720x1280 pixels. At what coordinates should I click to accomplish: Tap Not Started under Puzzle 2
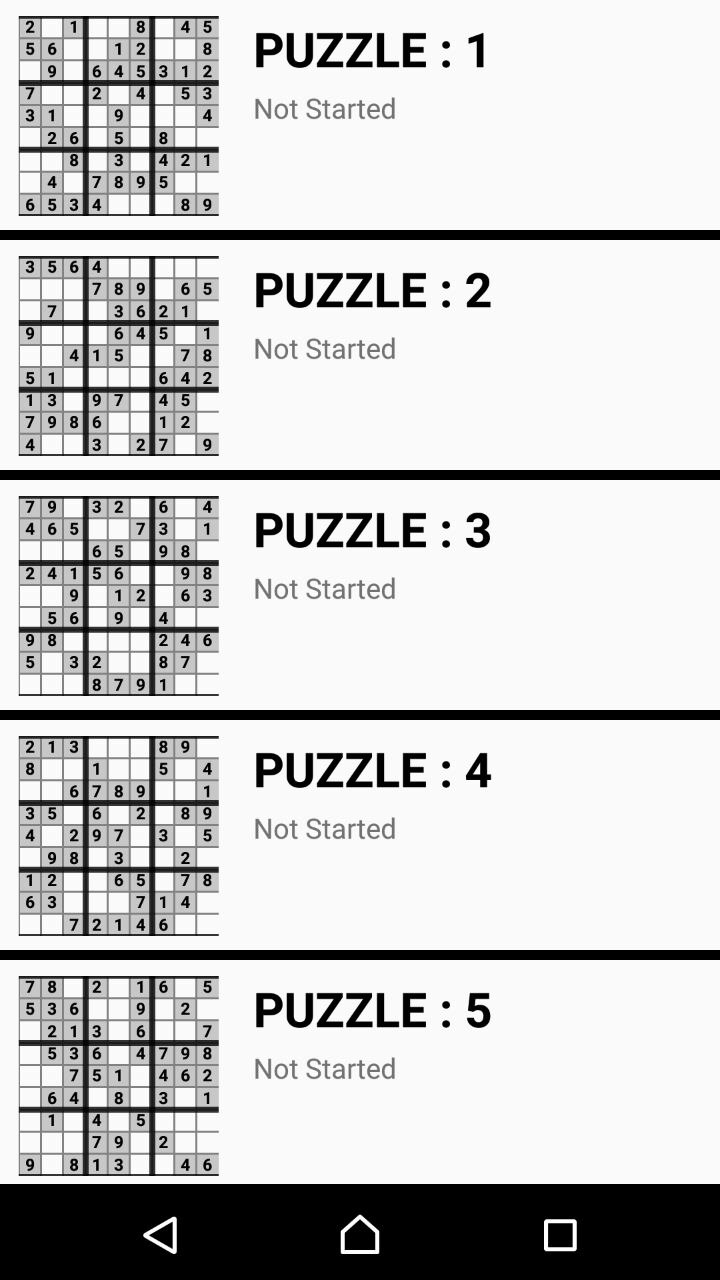pos(324,349)
